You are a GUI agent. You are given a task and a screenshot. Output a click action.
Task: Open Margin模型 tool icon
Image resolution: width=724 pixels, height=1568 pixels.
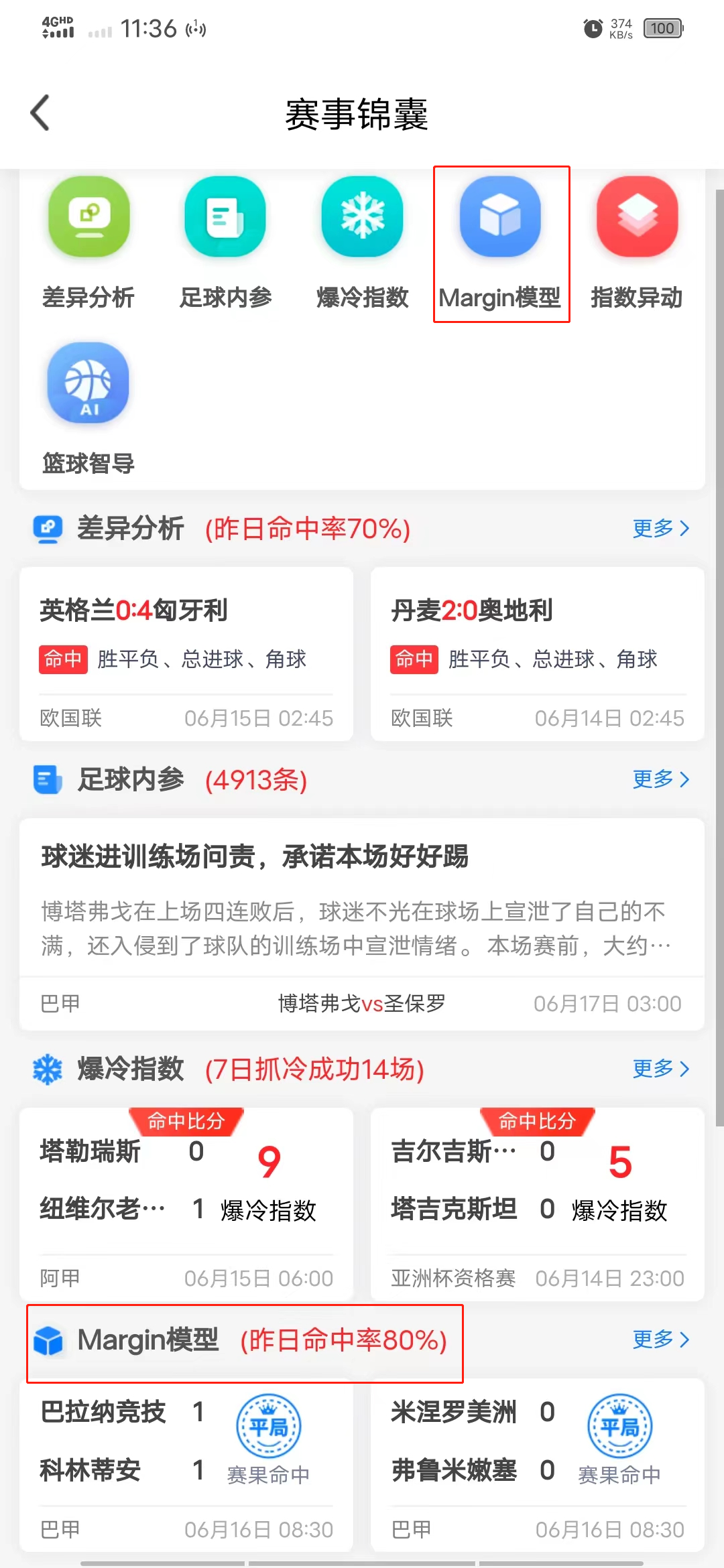click(x=500, y=218)
